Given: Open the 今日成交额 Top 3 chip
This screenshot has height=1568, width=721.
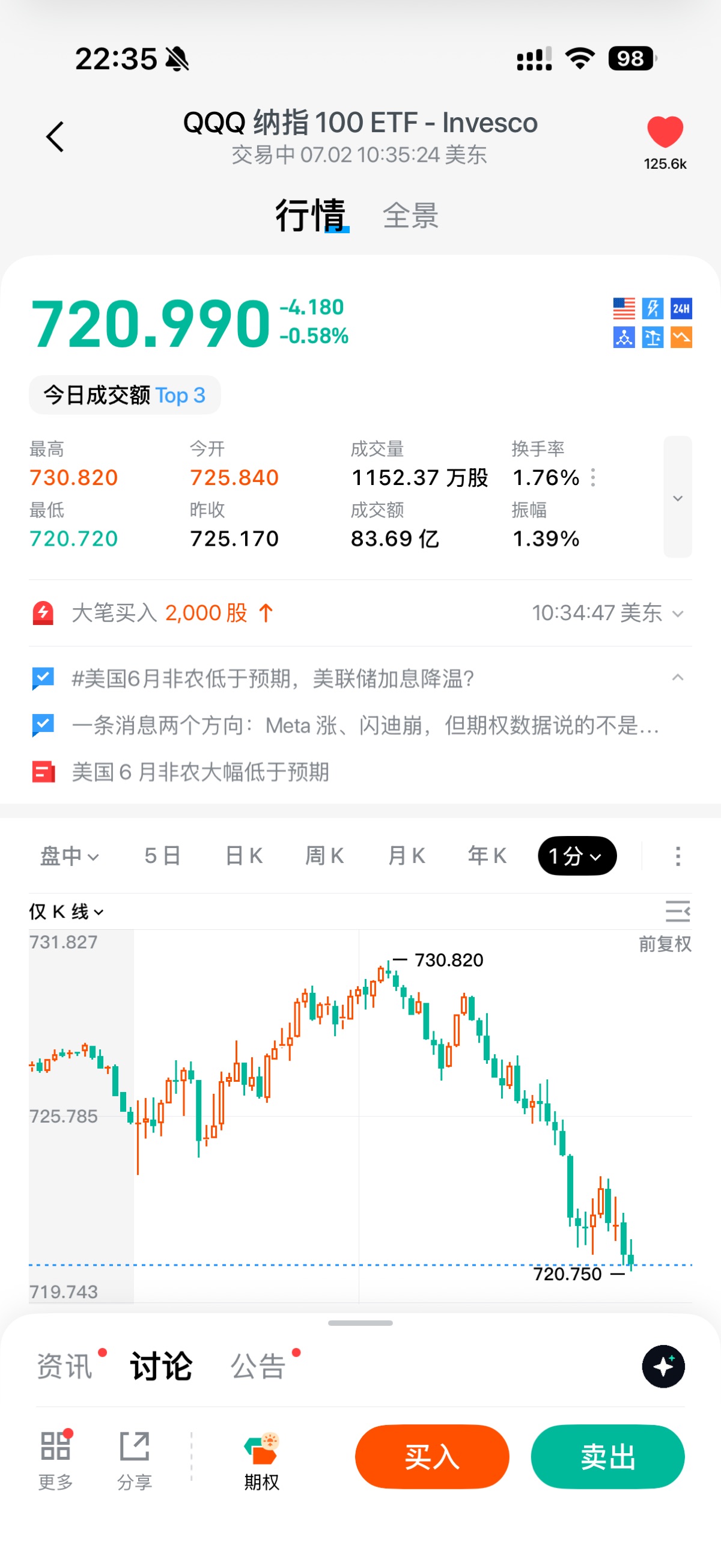Looking at the screenshot, I should click(125, 395).
